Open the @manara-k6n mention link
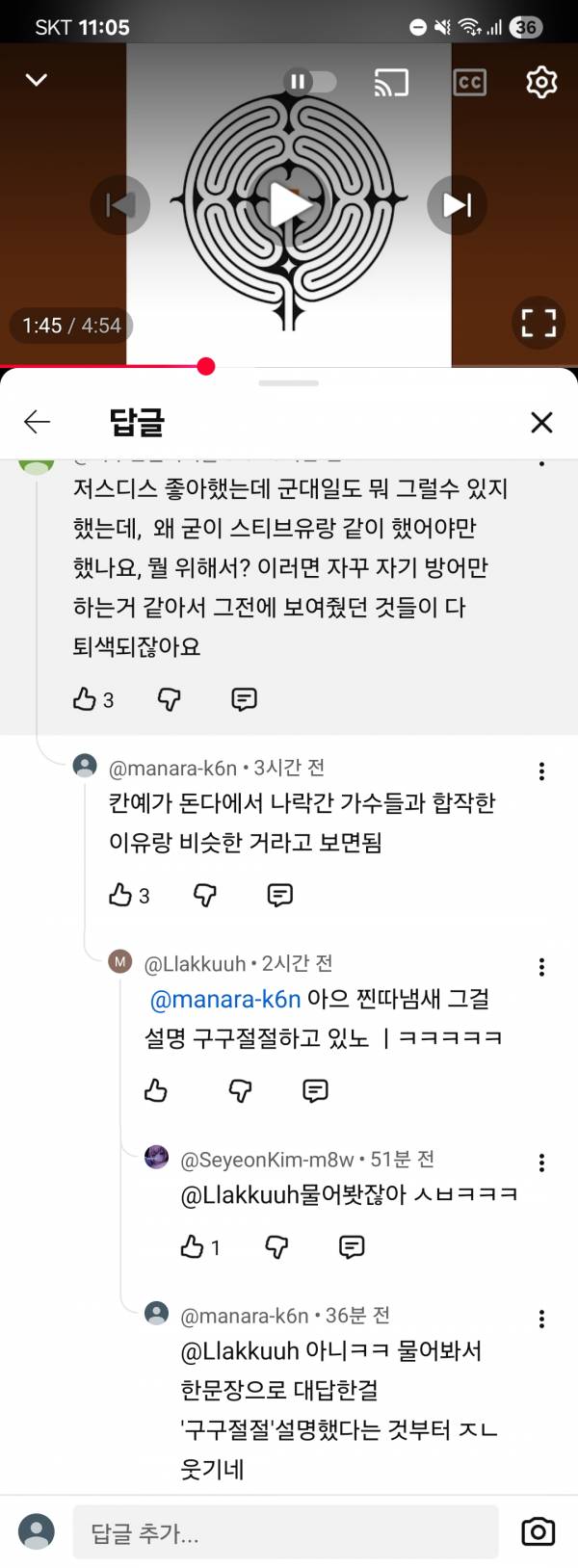The image size is (578, 1568). coord(225,1000)
